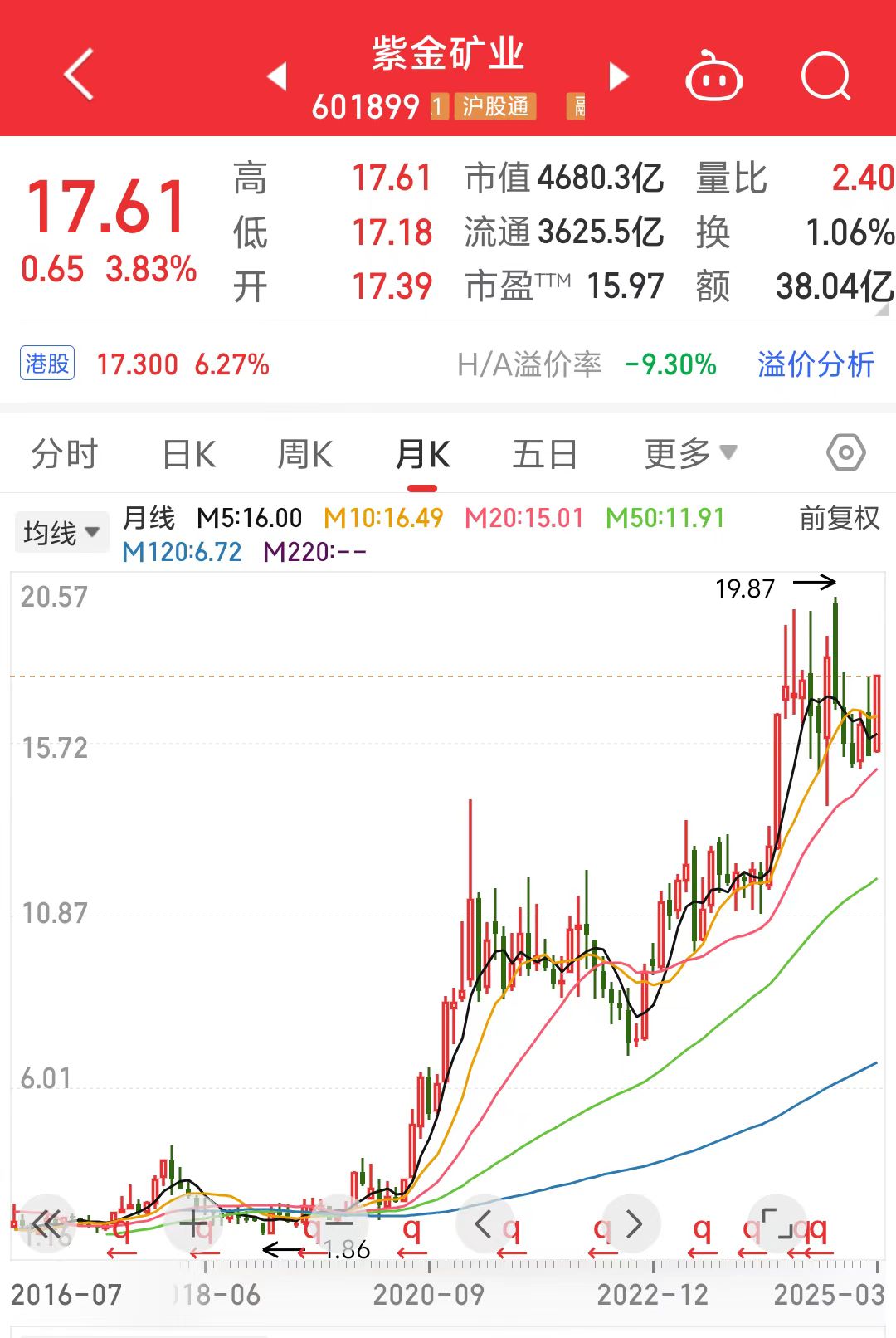Open chart settings hexagon icon
This screenshot has height=1338, width=896.
[845, 453]
